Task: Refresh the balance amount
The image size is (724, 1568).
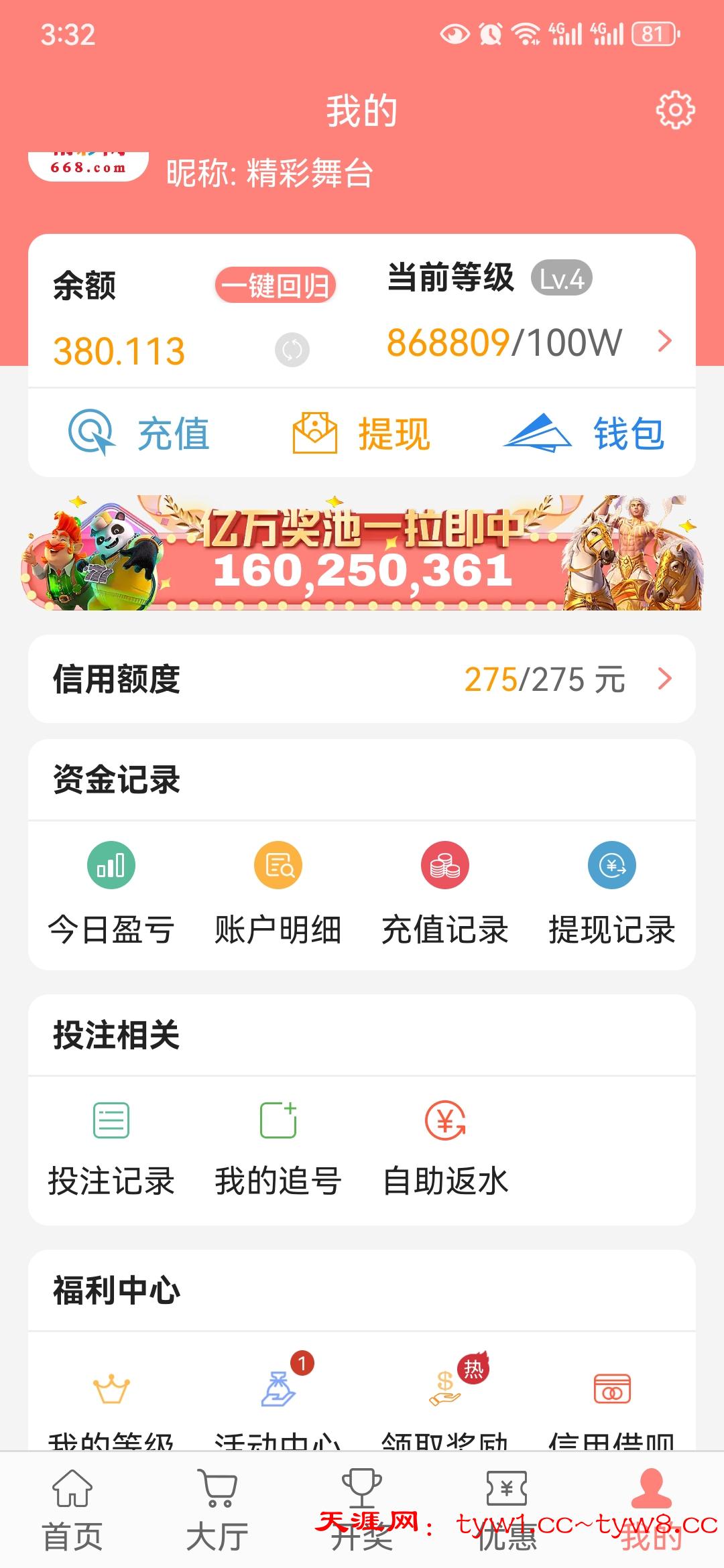Action: tap(292, 350)
